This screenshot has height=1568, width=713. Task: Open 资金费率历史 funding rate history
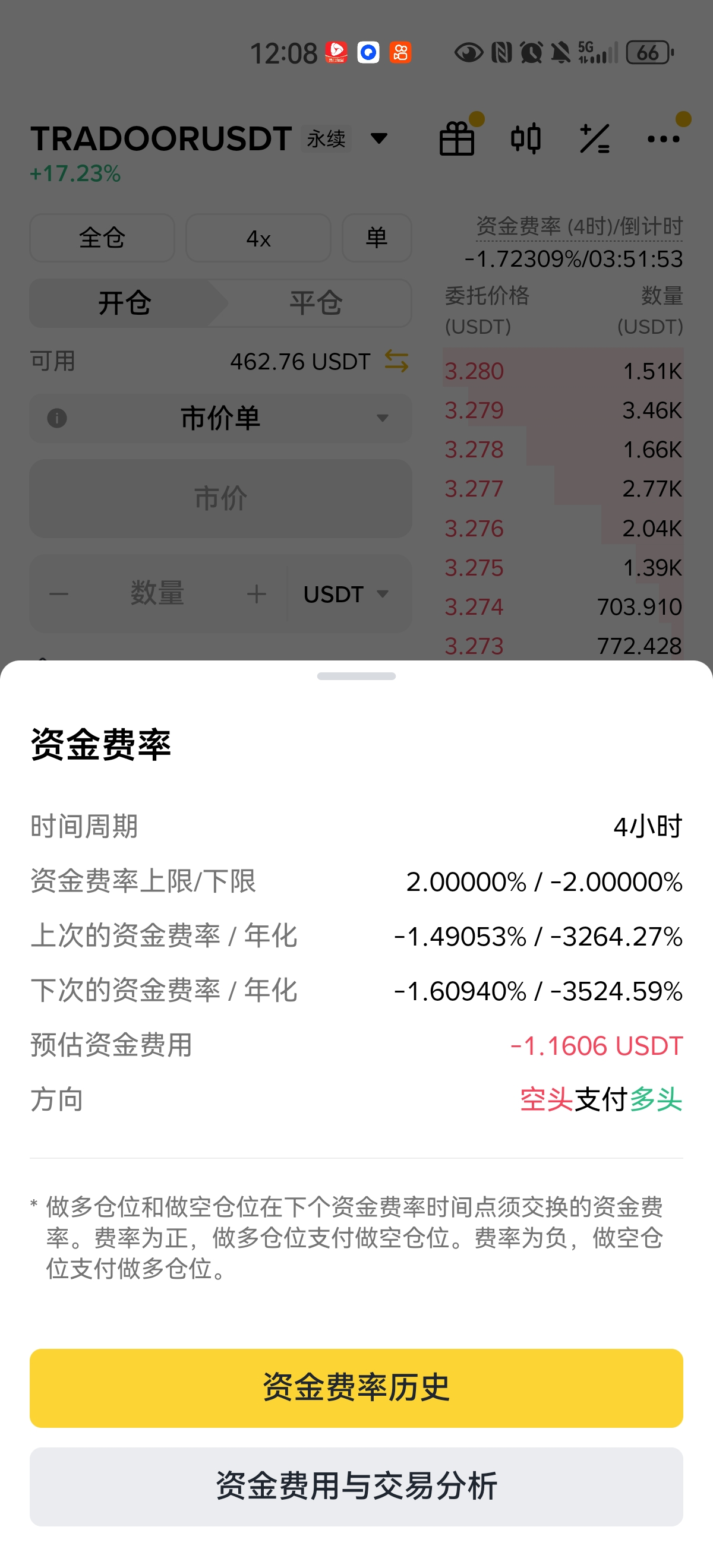pos(356,1387)
